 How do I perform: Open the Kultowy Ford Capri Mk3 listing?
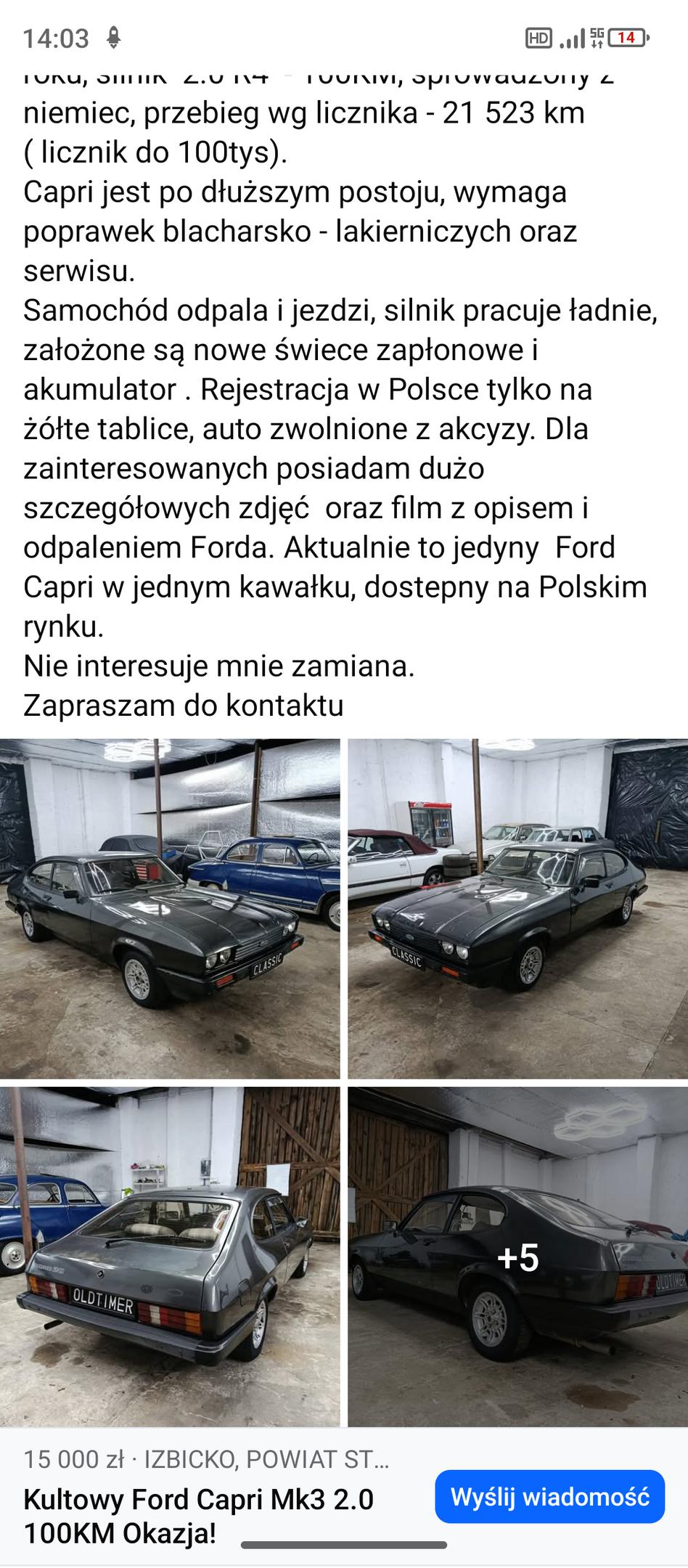click(199, 1515)
